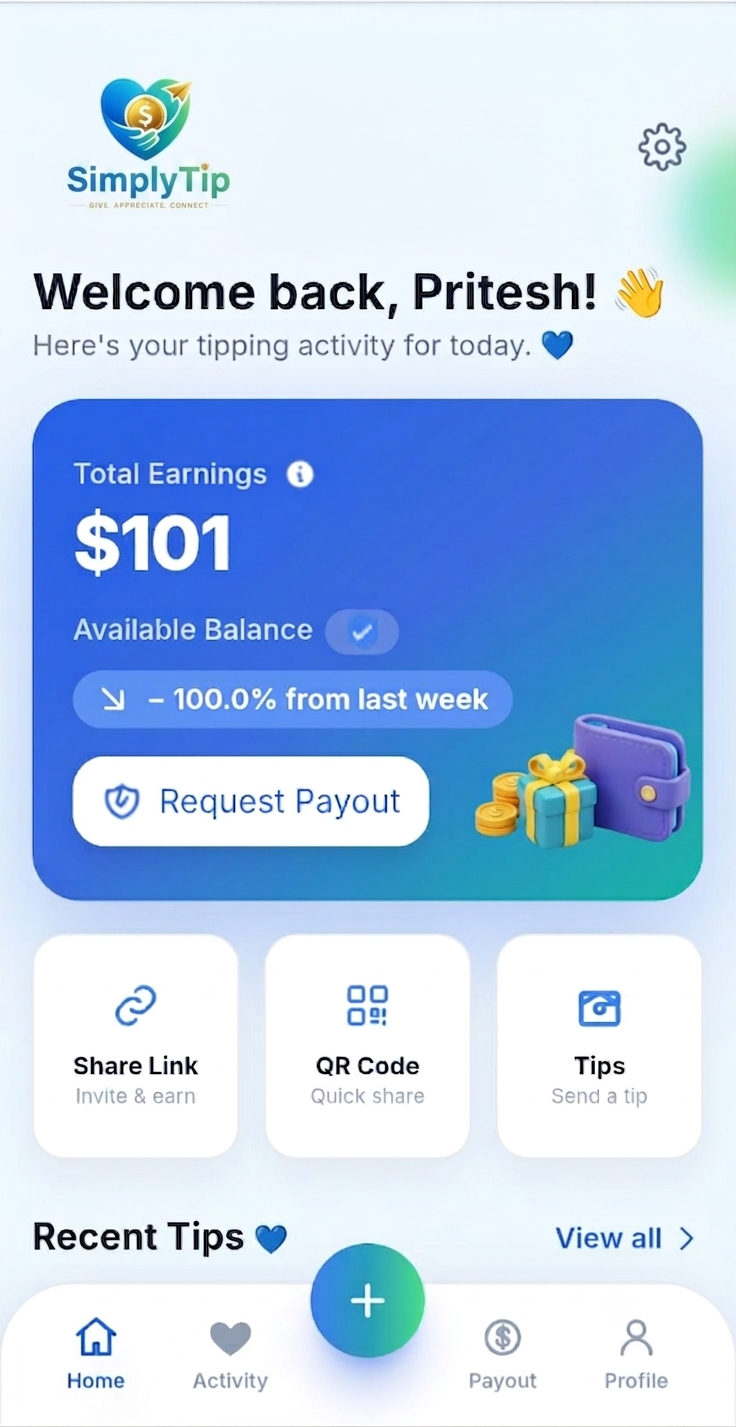Viewport: 736px width, 1427px height.
Task: Request a payout of earnings
Action: (x=251, y=801)
